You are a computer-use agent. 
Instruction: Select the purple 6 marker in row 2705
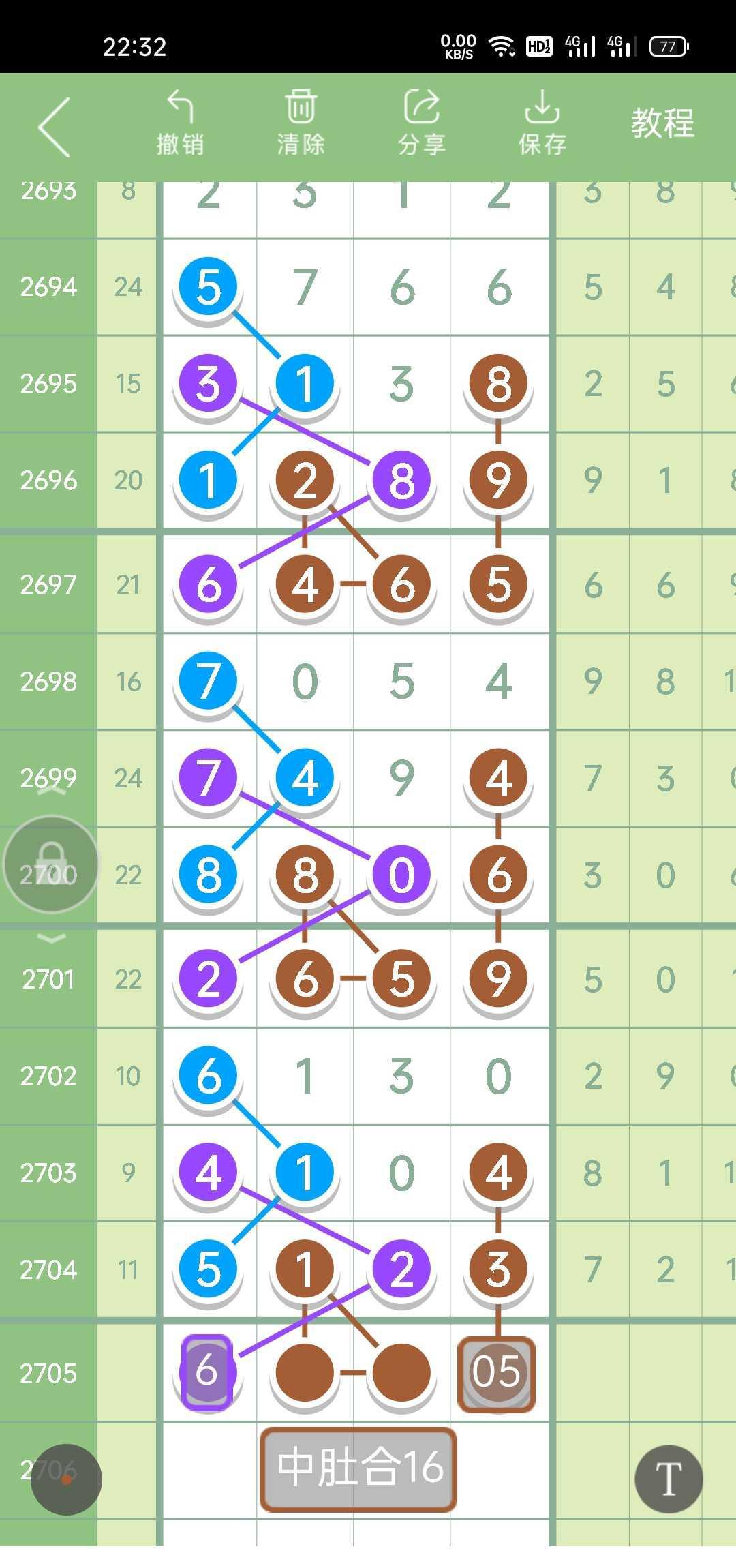point(207,1372)
